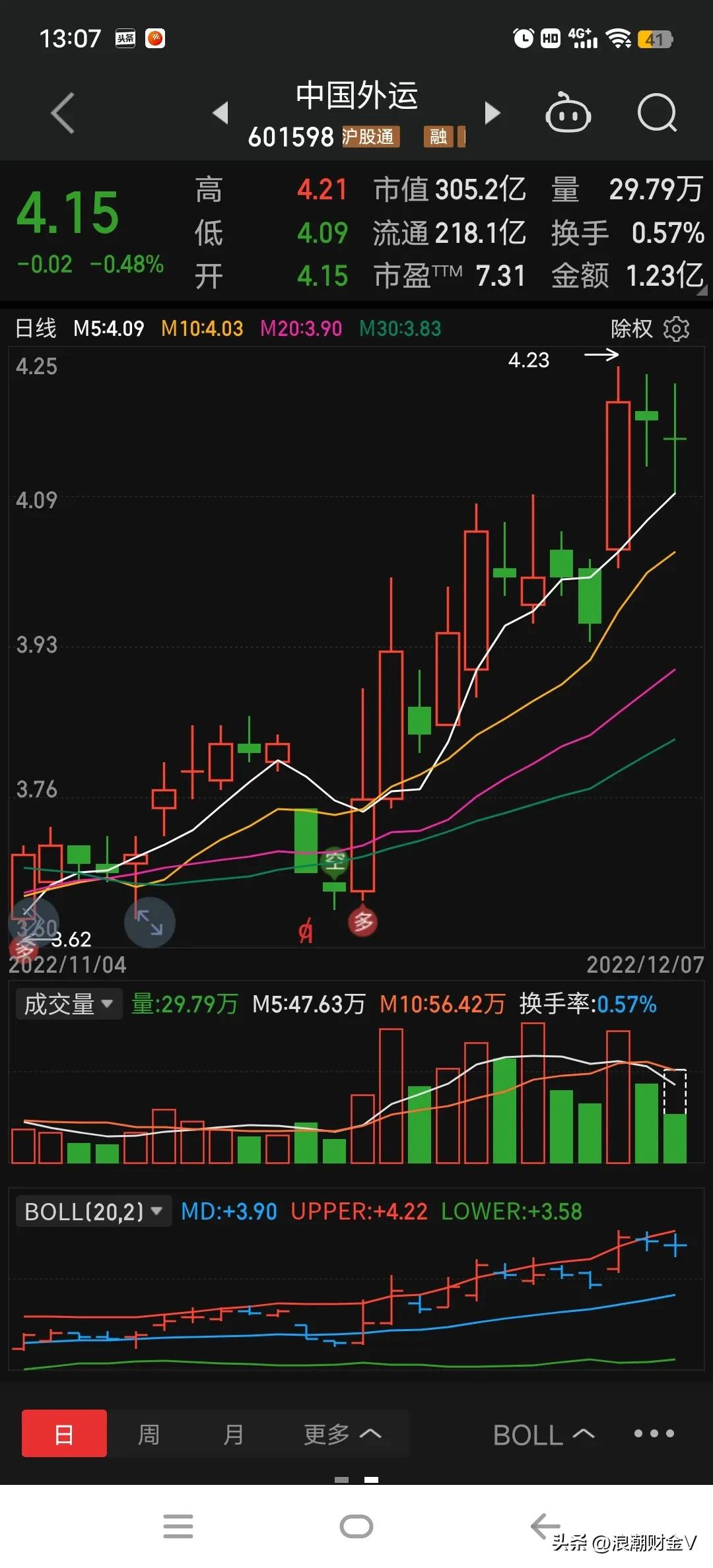Screen dimensions: 713x1568
Task: Tap the red 多 bullish signal badge
Action: (364, 923)
